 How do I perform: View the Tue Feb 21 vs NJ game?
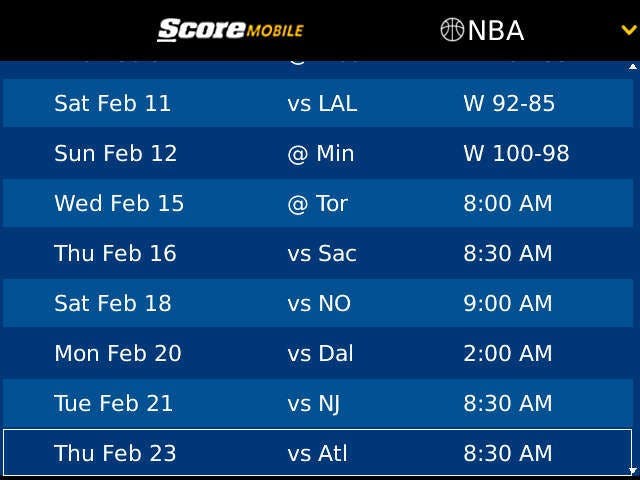point(318,403)
